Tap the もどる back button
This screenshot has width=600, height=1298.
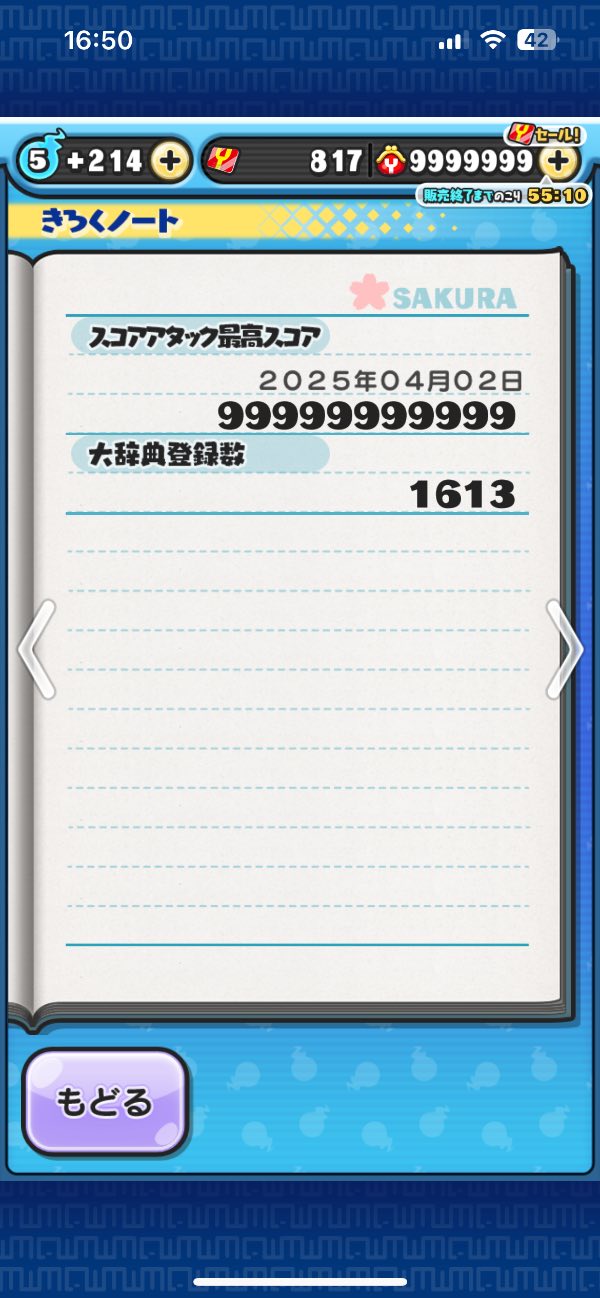click(x=105, y=1101)
